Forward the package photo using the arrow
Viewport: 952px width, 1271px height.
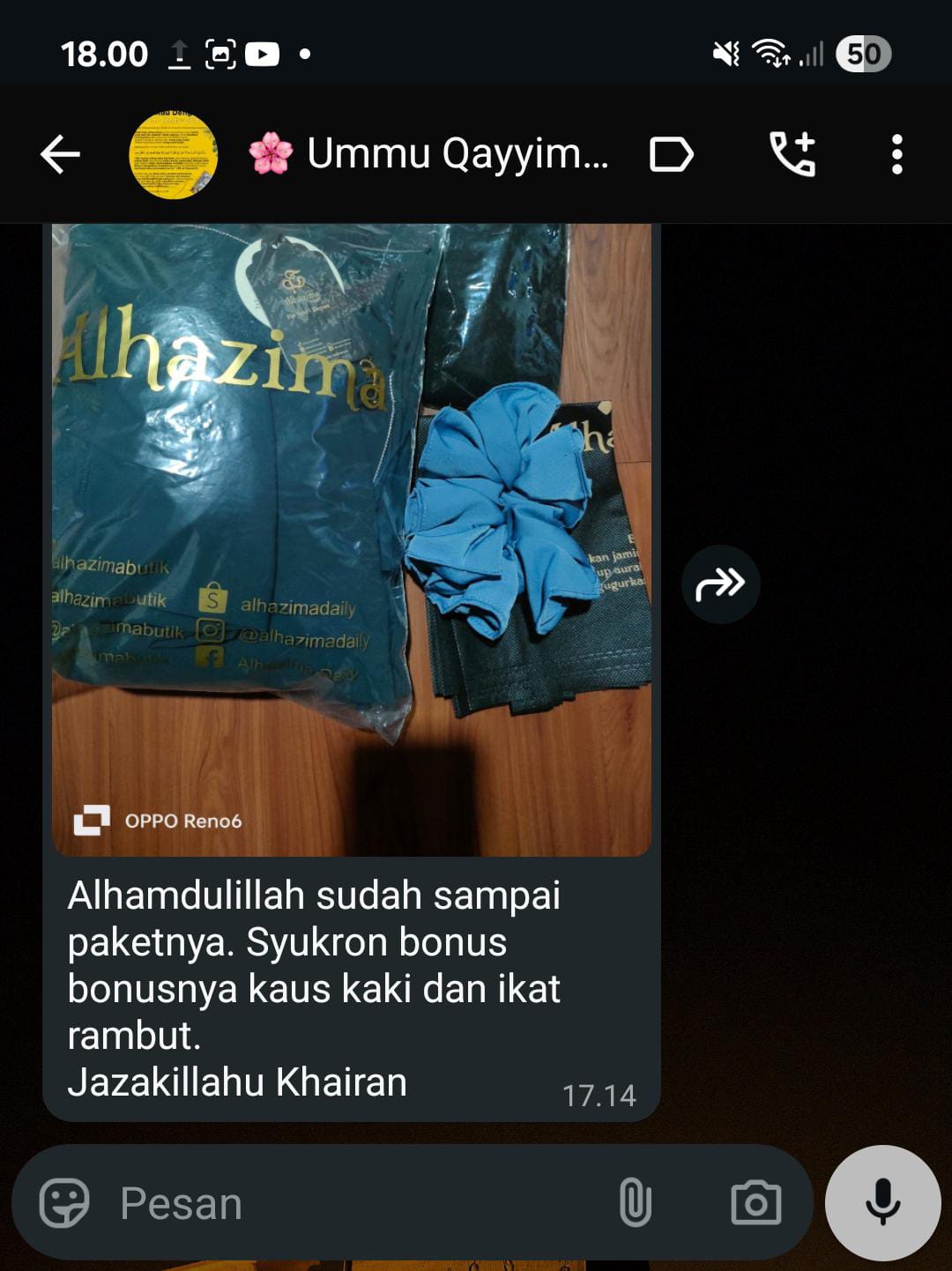[722, 583]
